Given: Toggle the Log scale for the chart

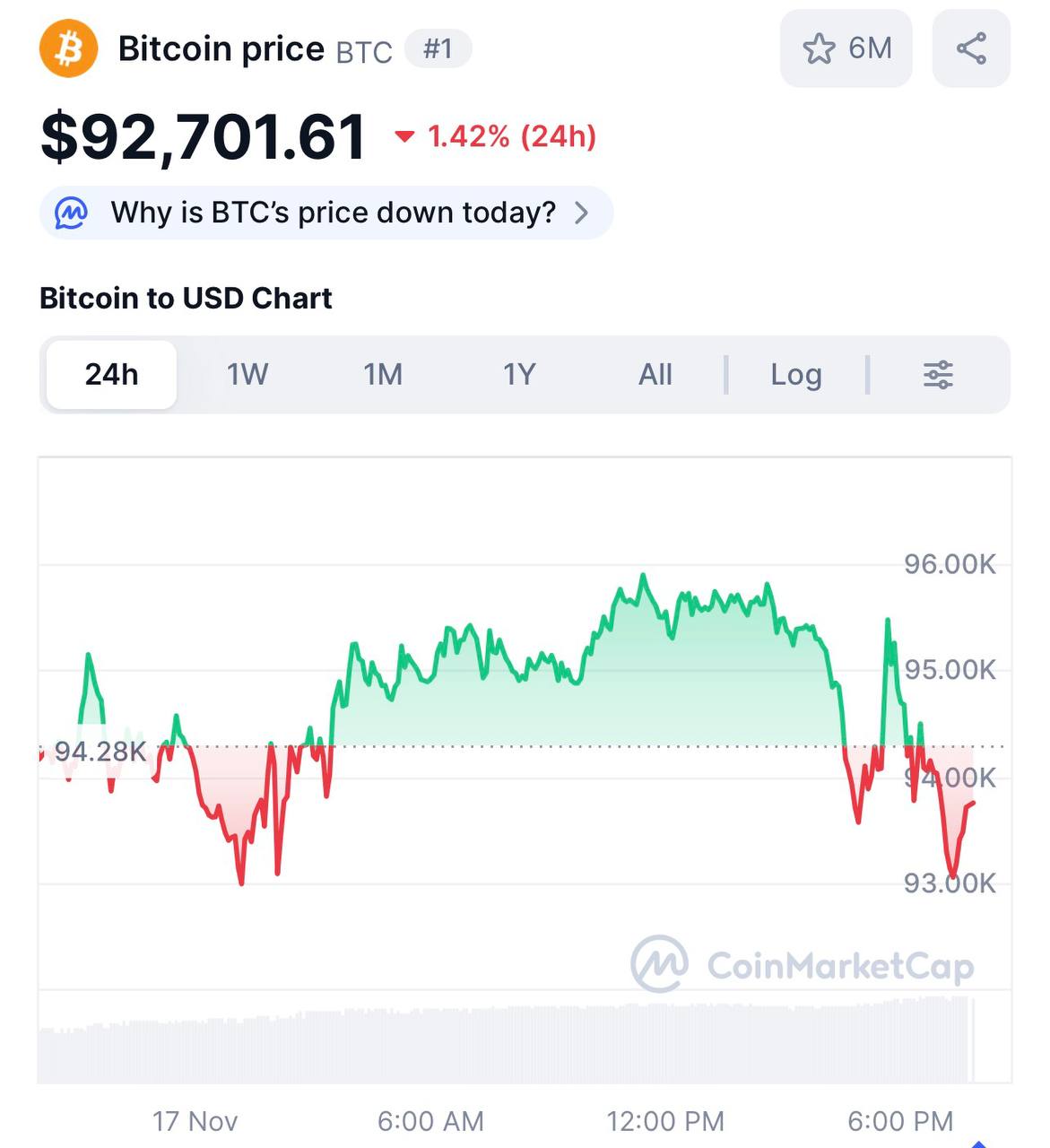Looking at the screenshot, I should click(x=795, y=375).
